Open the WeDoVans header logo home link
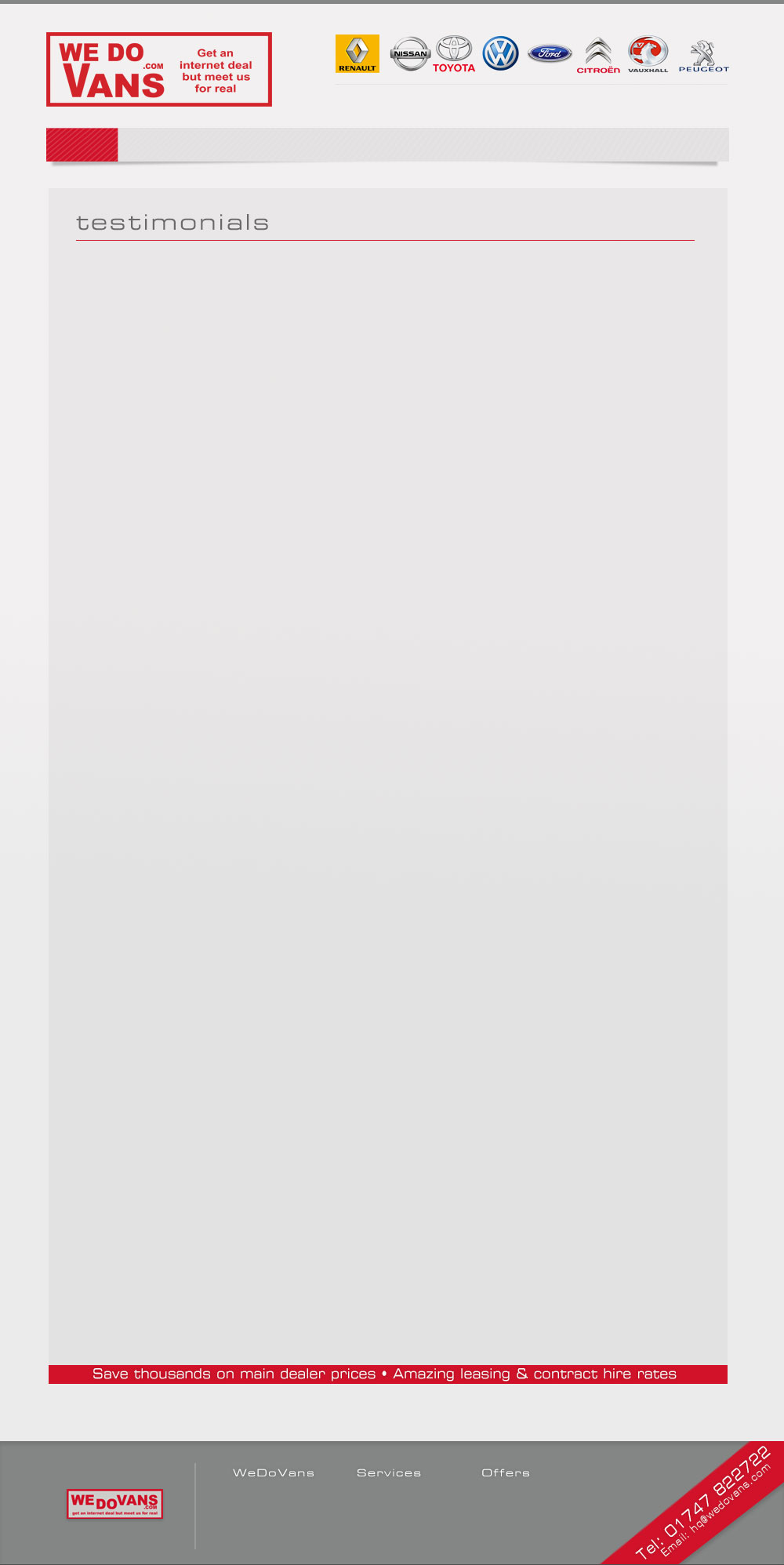The image size is (784, 1565). 159,70
